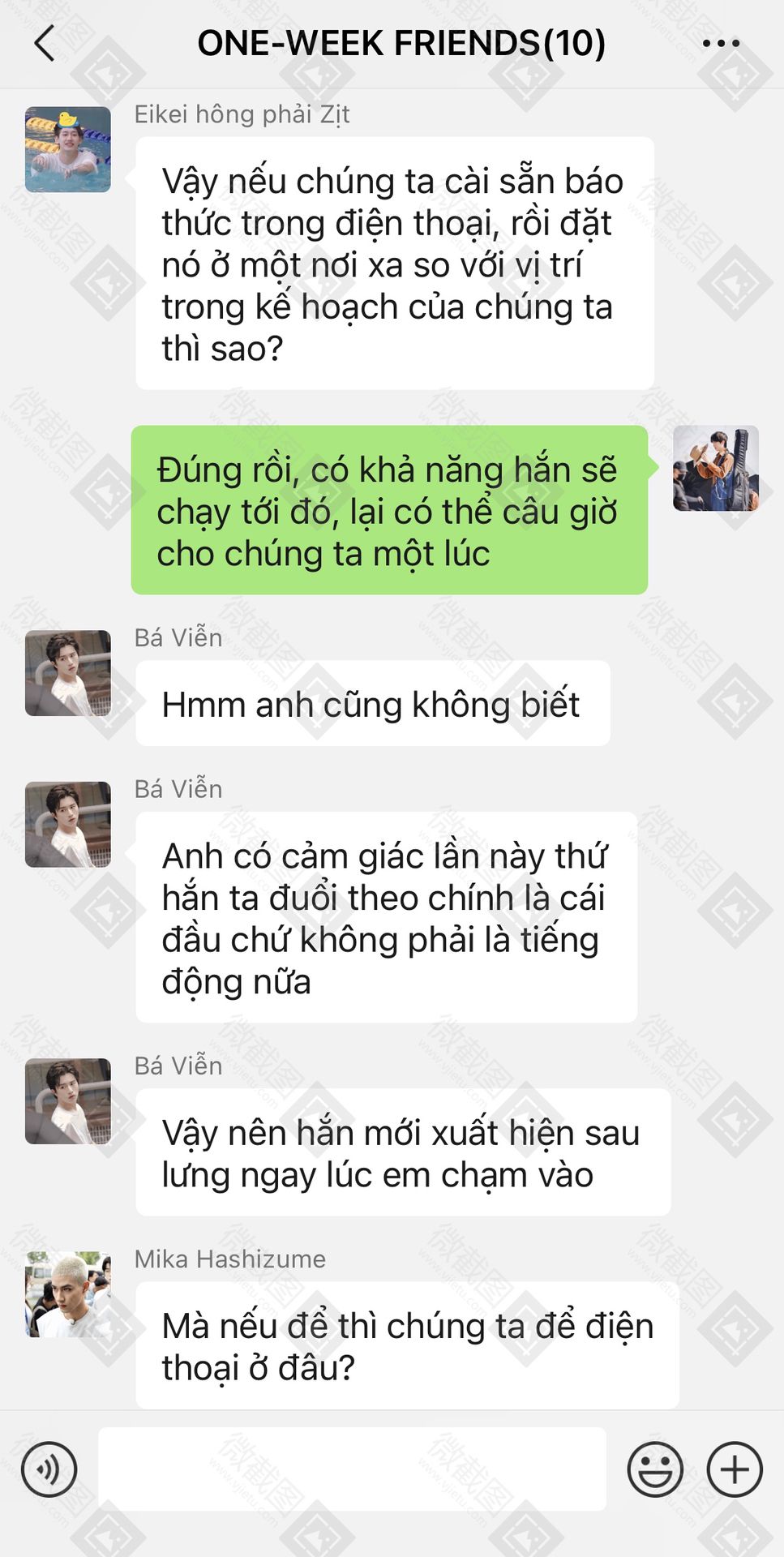The width and height of the screenshot is (784, 1557).
Task: Open the emoji sticker panel
Action: tap(655, 1469)
